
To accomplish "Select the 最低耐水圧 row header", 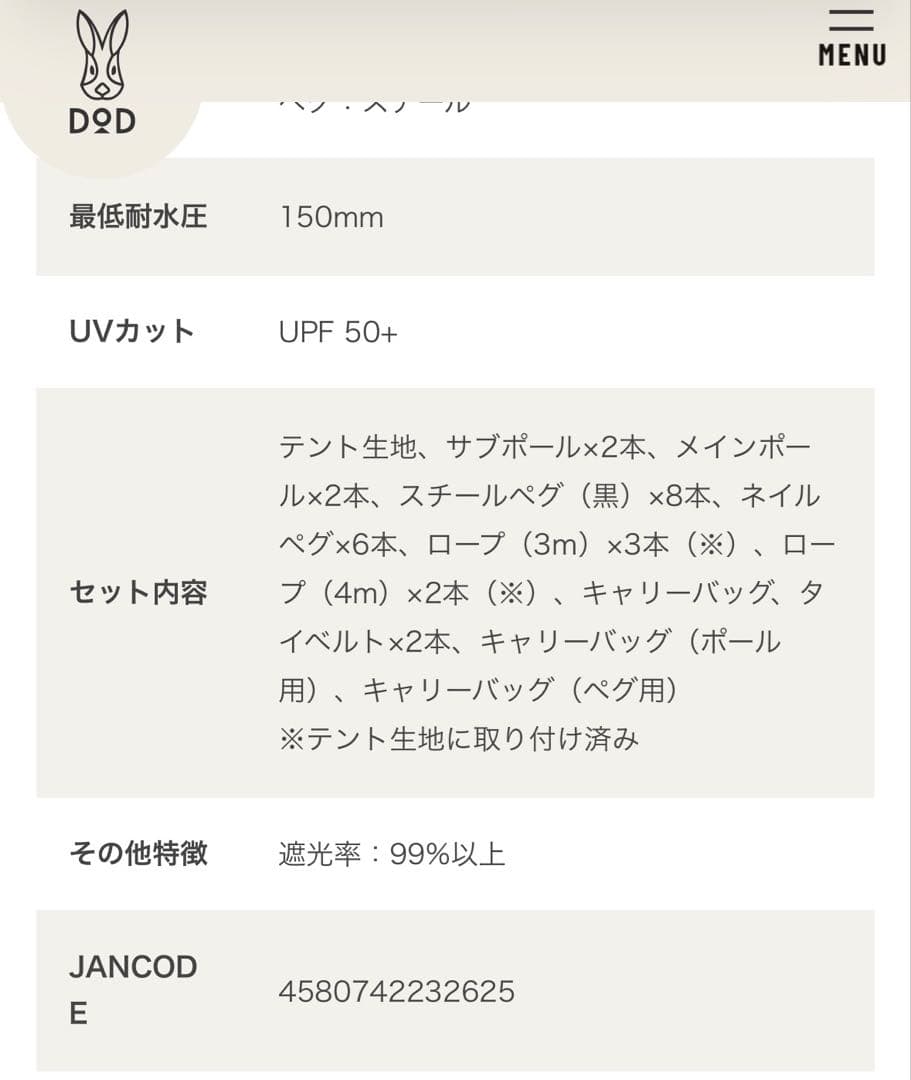I will [x=137, y=216].
